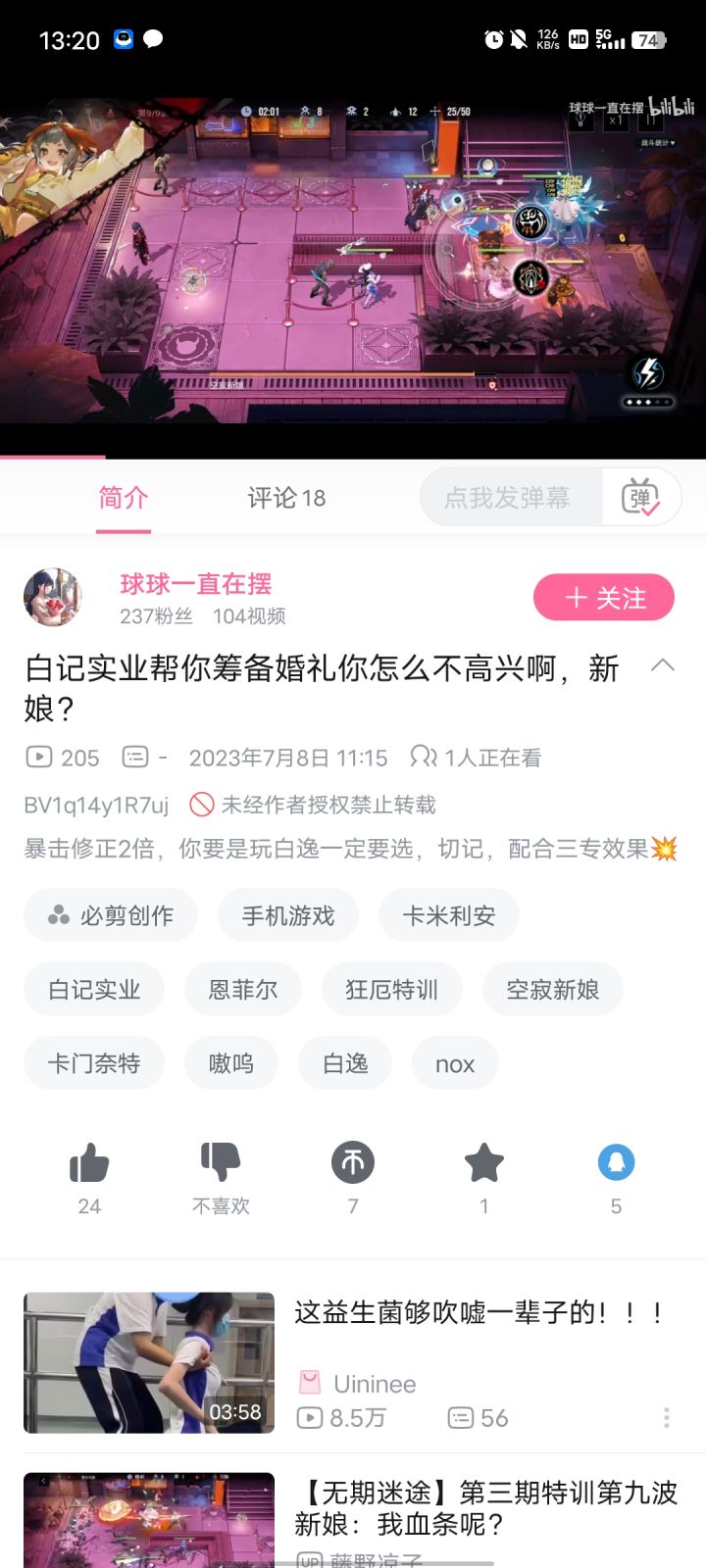Screen dimensions: 706x1568
Task: Open more options for the Uininee video
Action: (x=667, y=1418)
